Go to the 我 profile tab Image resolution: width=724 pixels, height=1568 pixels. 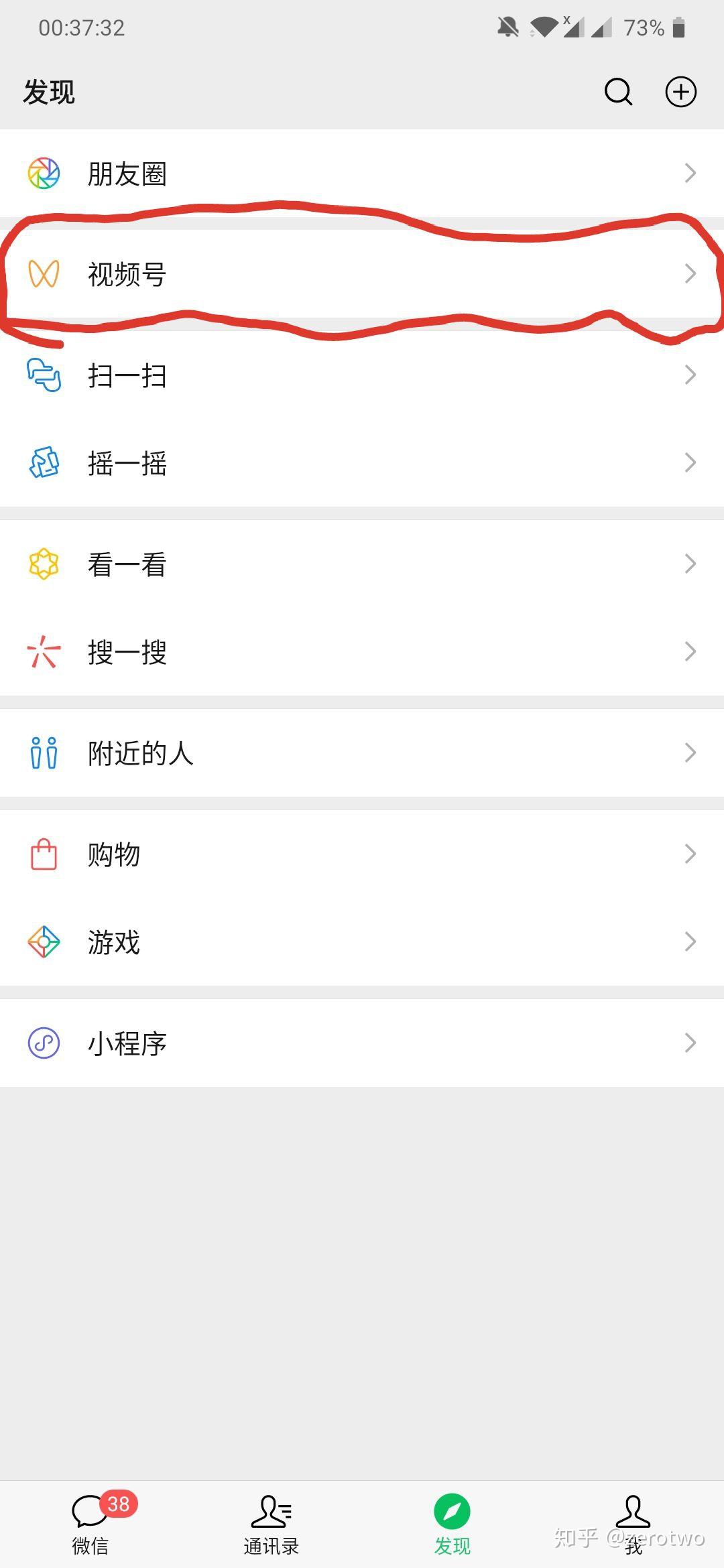[x=633, y=1524]
